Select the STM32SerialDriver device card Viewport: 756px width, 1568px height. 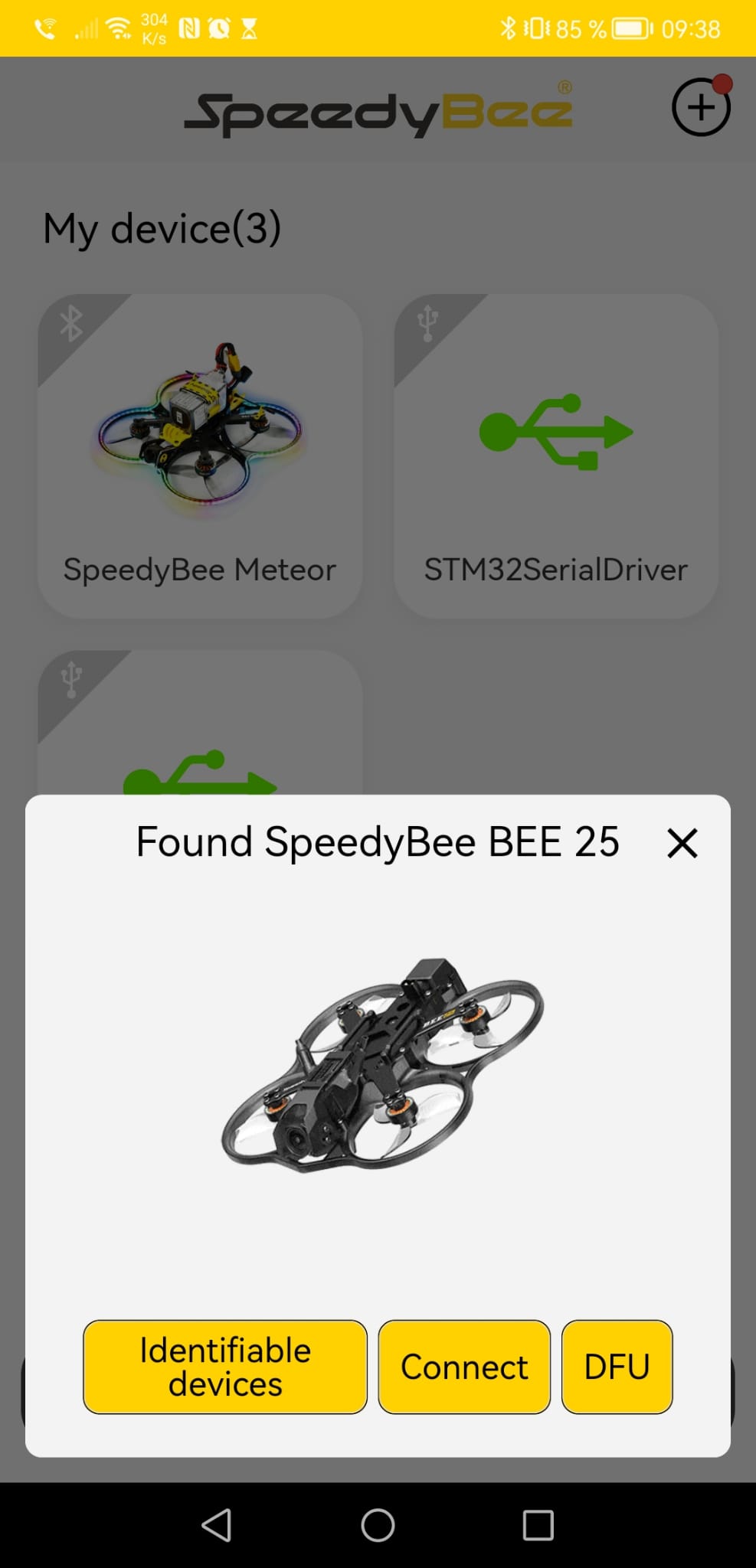pos(556,456)
